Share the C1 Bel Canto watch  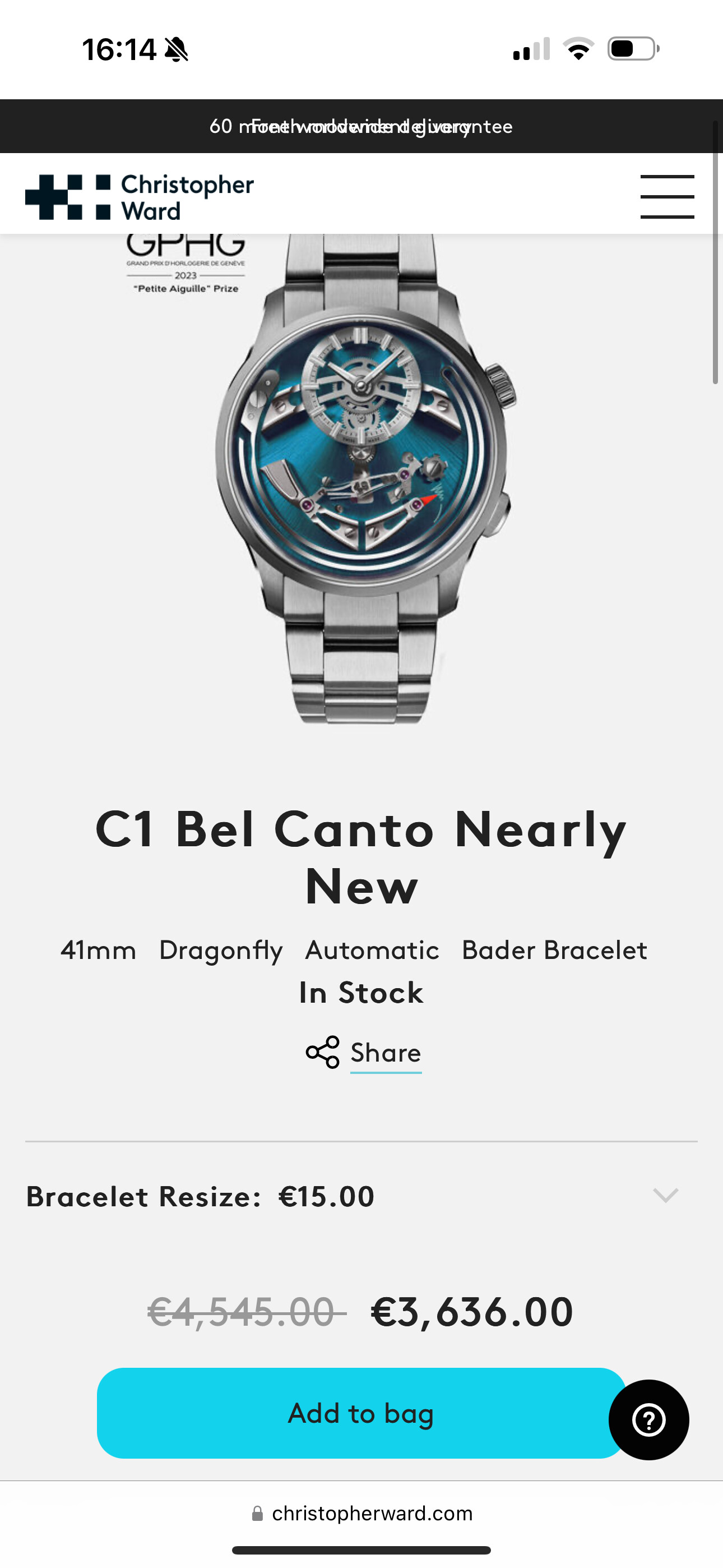[363, 1053]
